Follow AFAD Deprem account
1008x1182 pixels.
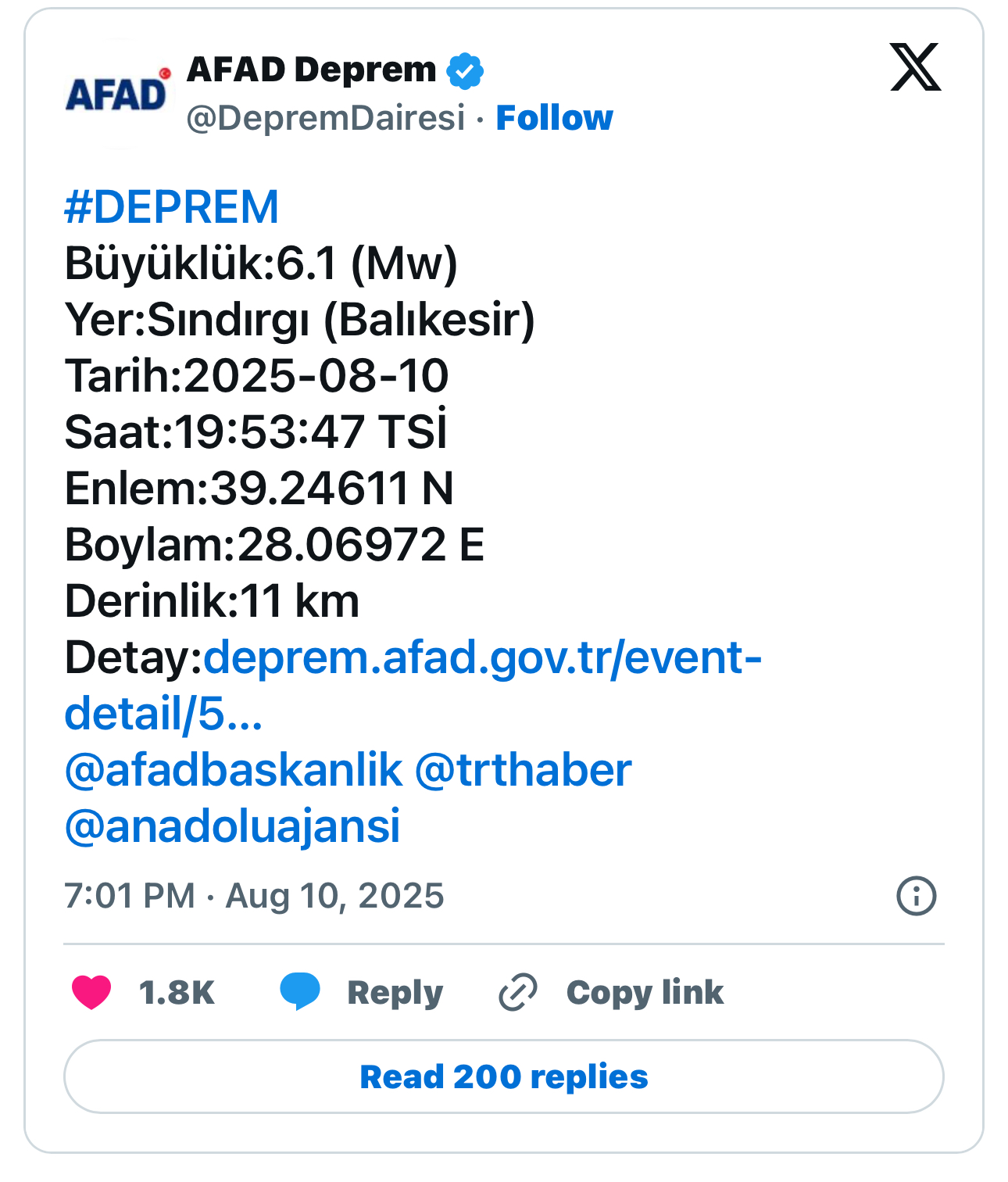pos(554,118)
